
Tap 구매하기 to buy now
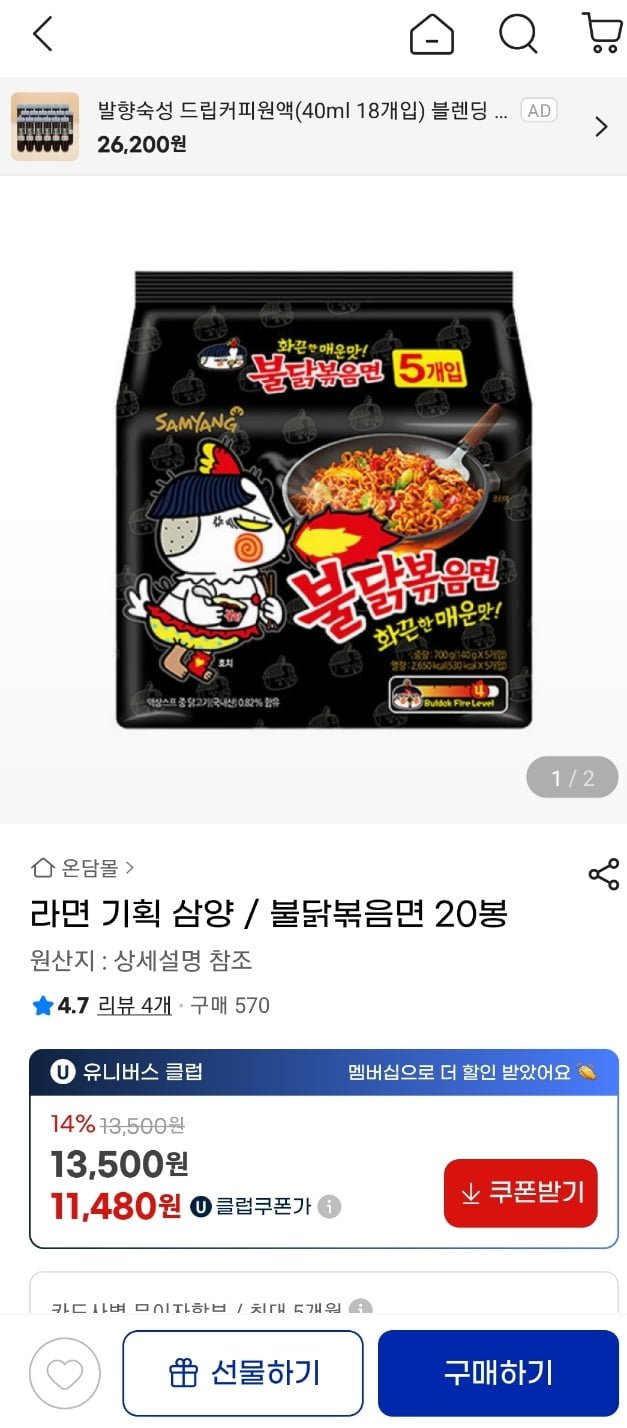(498, 1373)
